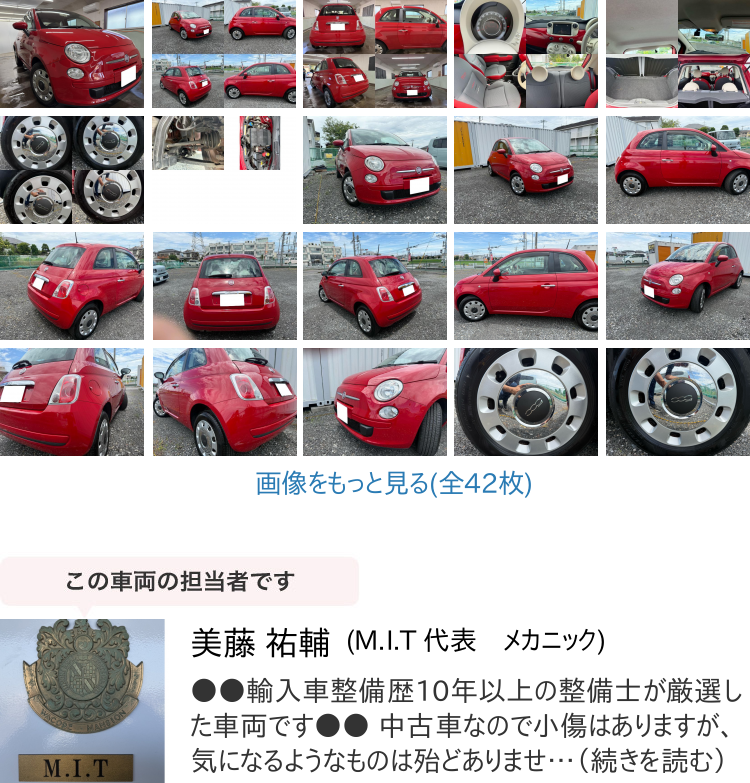The image size is (750, 783).
Task: Open the rear view photo of red car
Action: 224,285
